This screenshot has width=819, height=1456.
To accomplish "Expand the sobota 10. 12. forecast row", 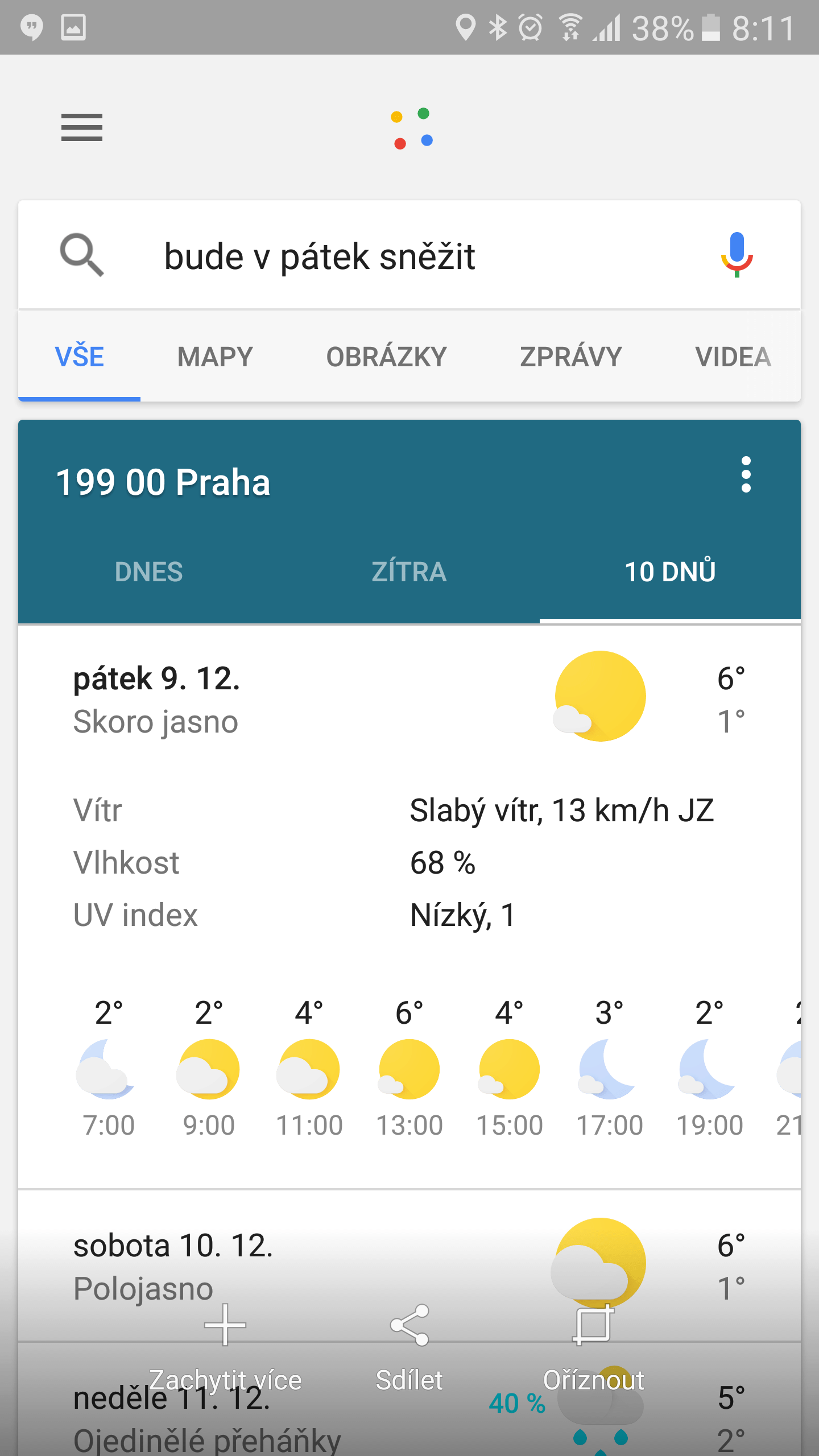I will (x=409, y=1266).
